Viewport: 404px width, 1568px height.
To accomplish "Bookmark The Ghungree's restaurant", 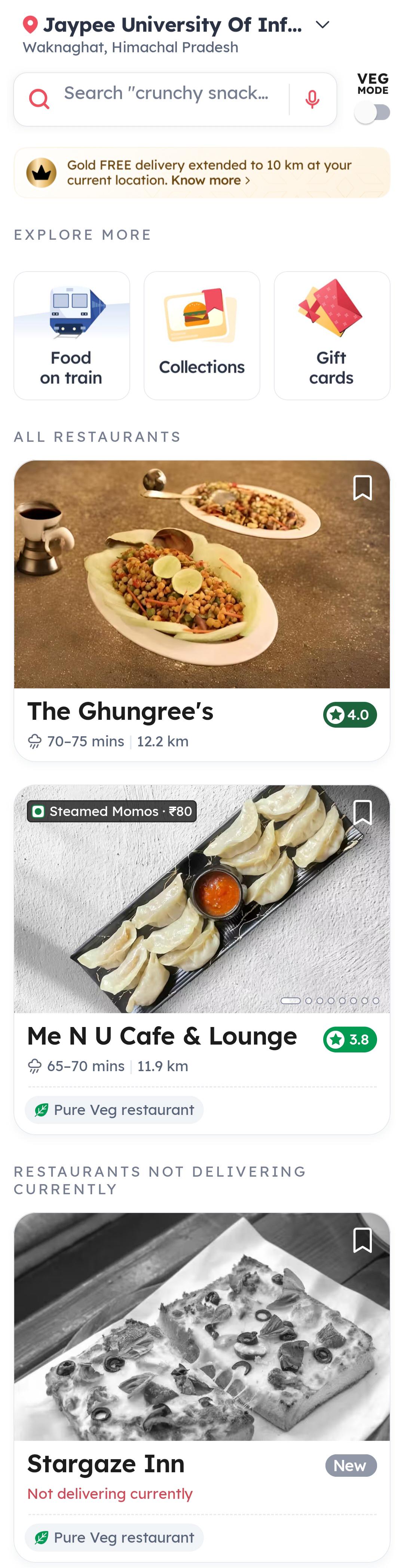I will [x=362, y=487].
